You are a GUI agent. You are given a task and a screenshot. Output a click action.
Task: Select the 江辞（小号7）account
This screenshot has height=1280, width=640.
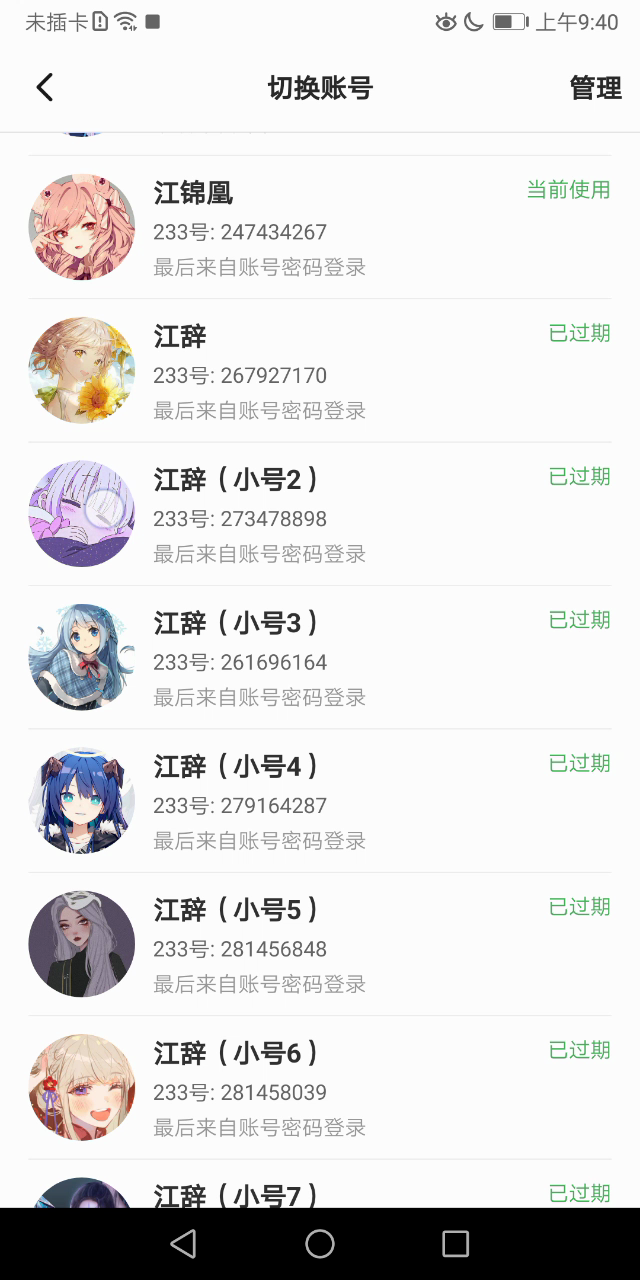(x=320, y=1193)
